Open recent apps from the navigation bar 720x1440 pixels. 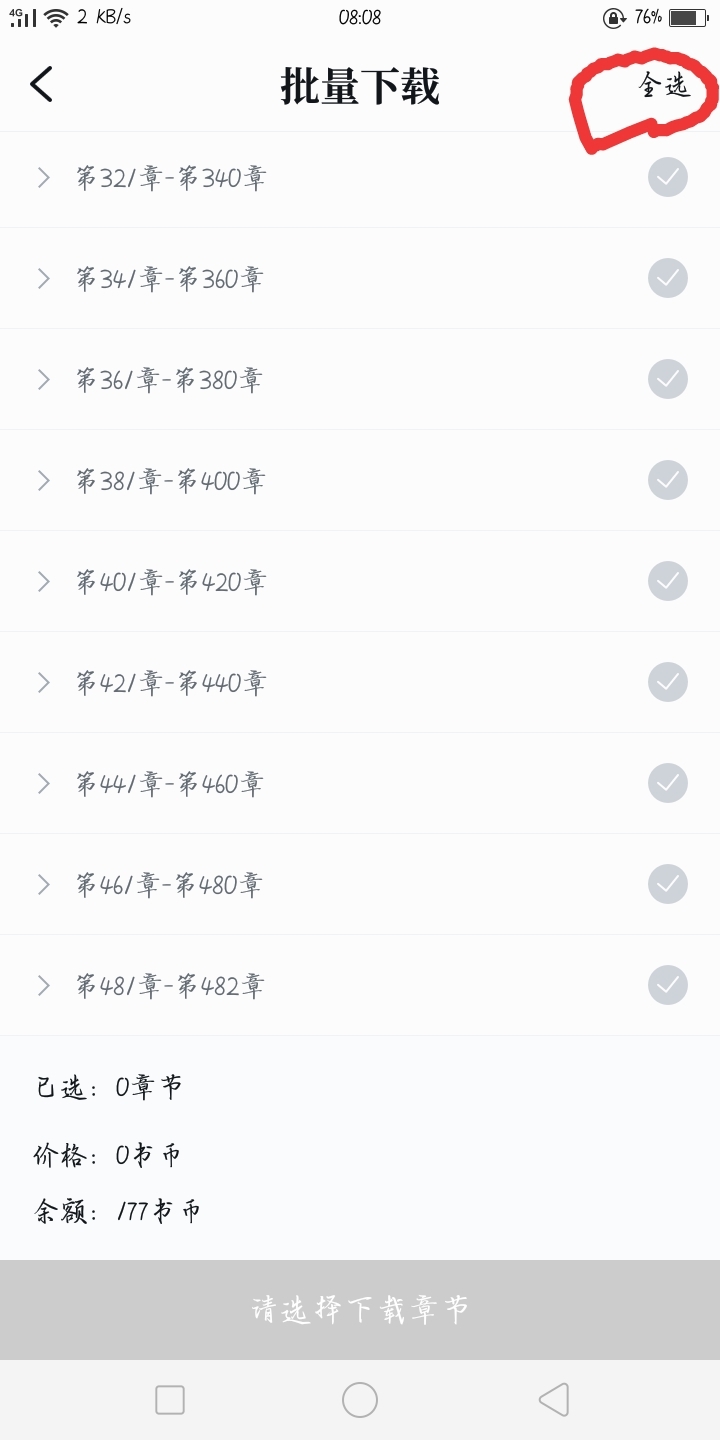click(x=170, y=1400)
